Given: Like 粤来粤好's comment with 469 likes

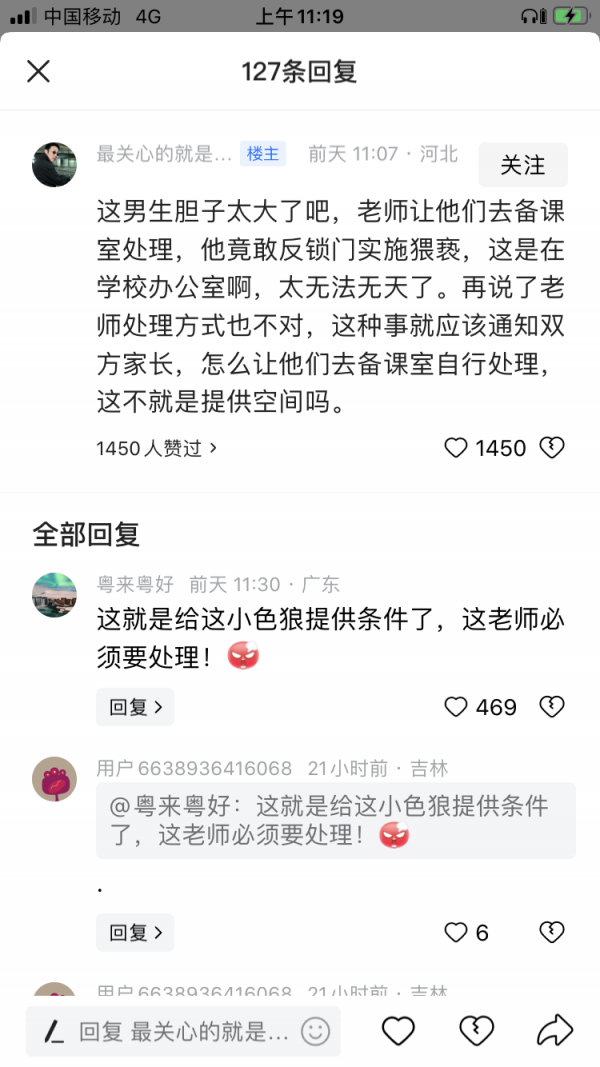Looking at the screenshot, I should point(456,707).
